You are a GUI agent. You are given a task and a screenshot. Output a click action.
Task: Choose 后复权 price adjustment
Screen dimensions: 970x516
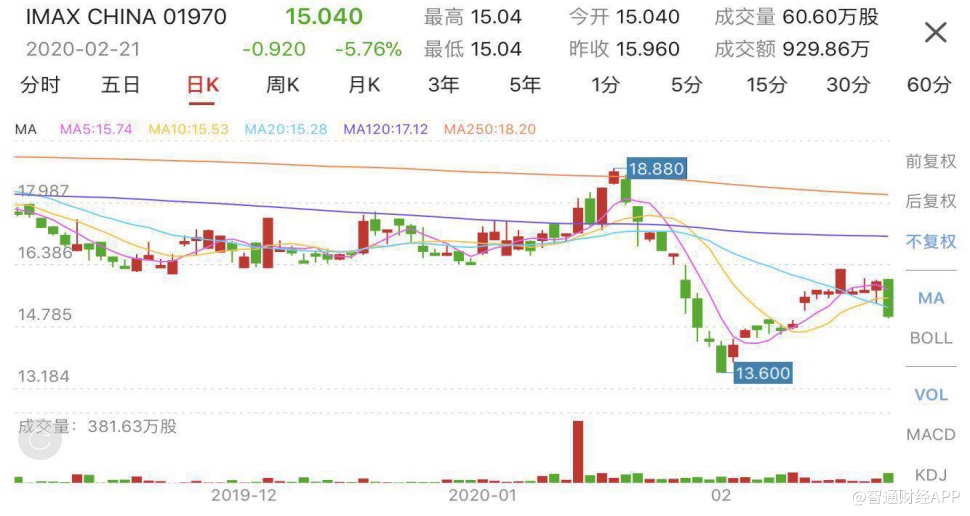931,201
